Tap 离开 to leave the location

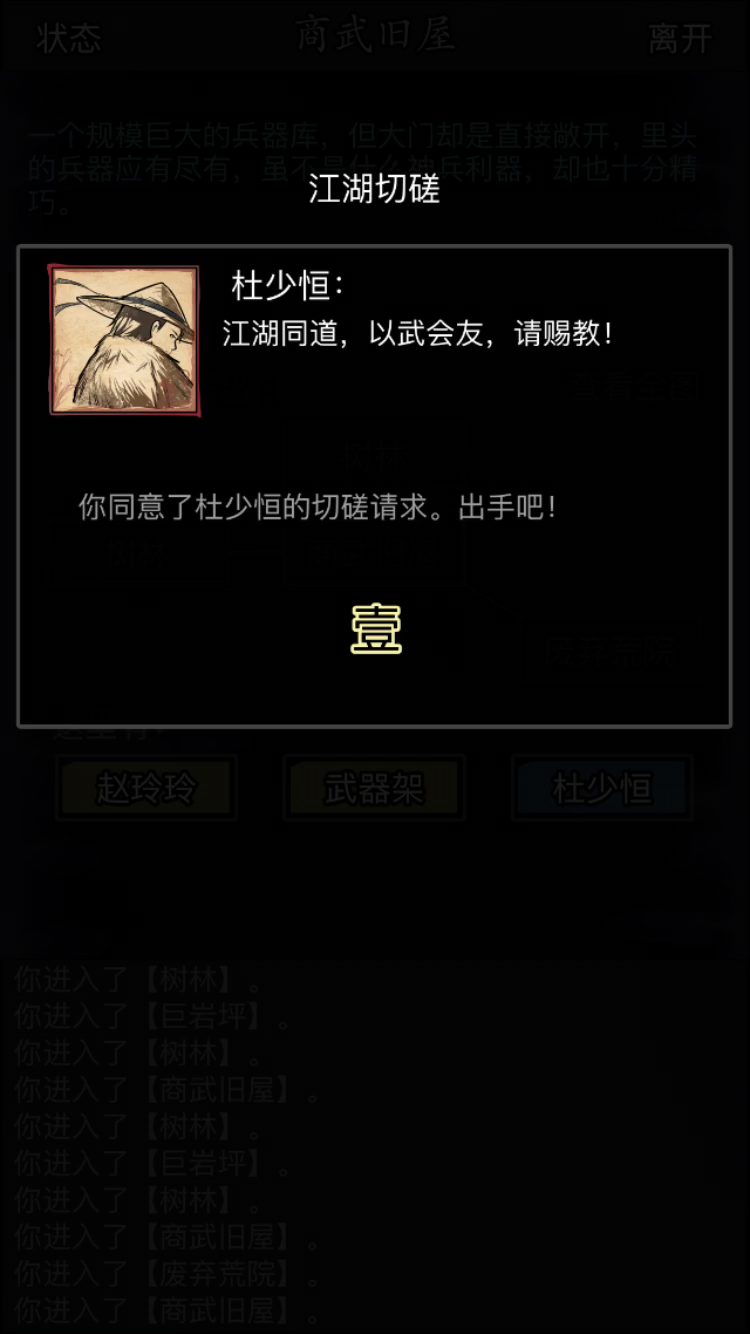[680, 39]
